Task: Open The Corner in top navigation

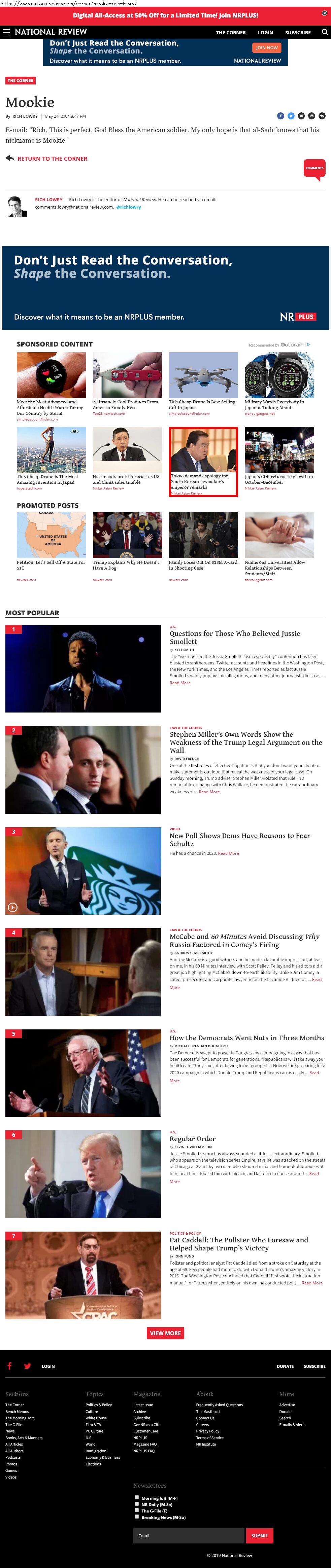Action: coord(230,33)
